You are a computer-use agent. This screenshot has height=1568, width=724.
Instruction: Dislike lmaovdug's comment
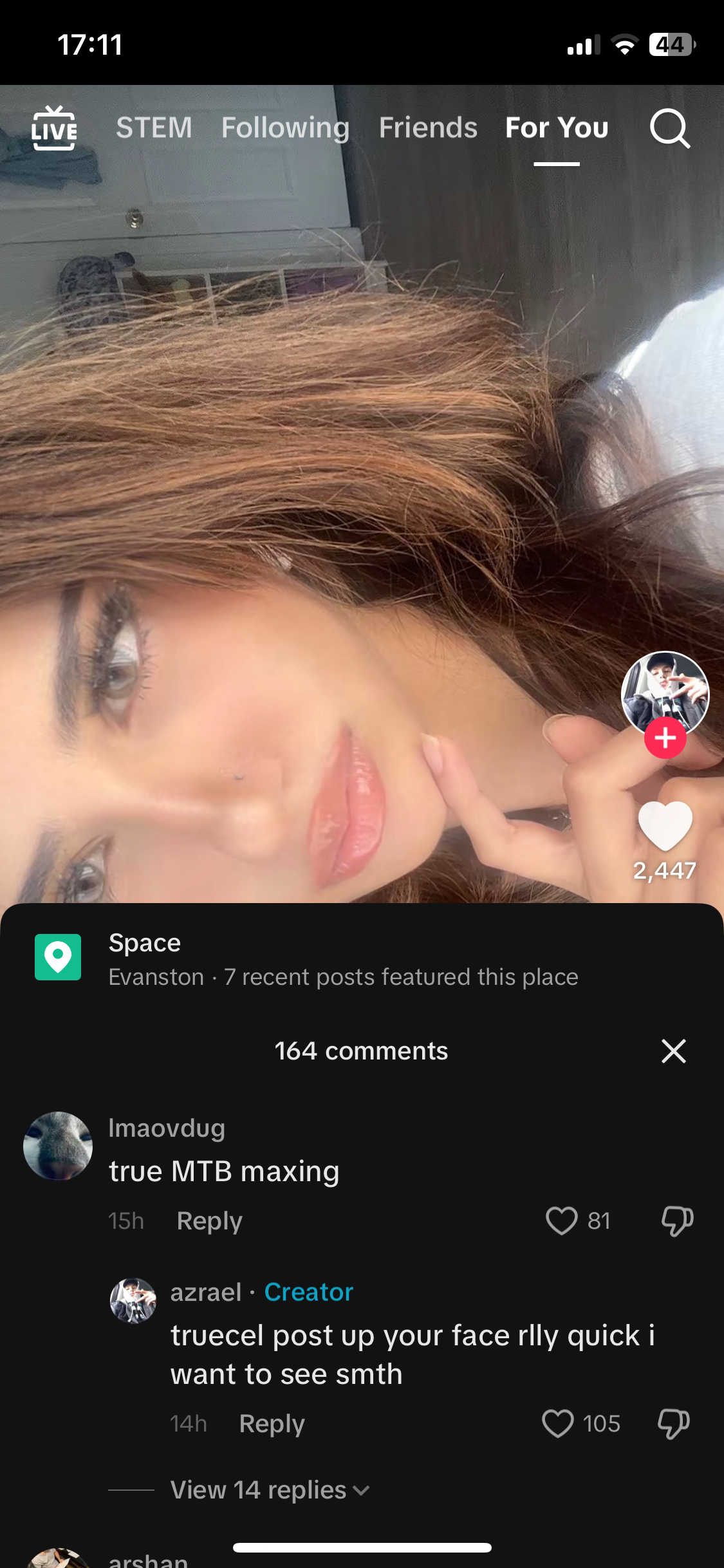pos(677,1221)
